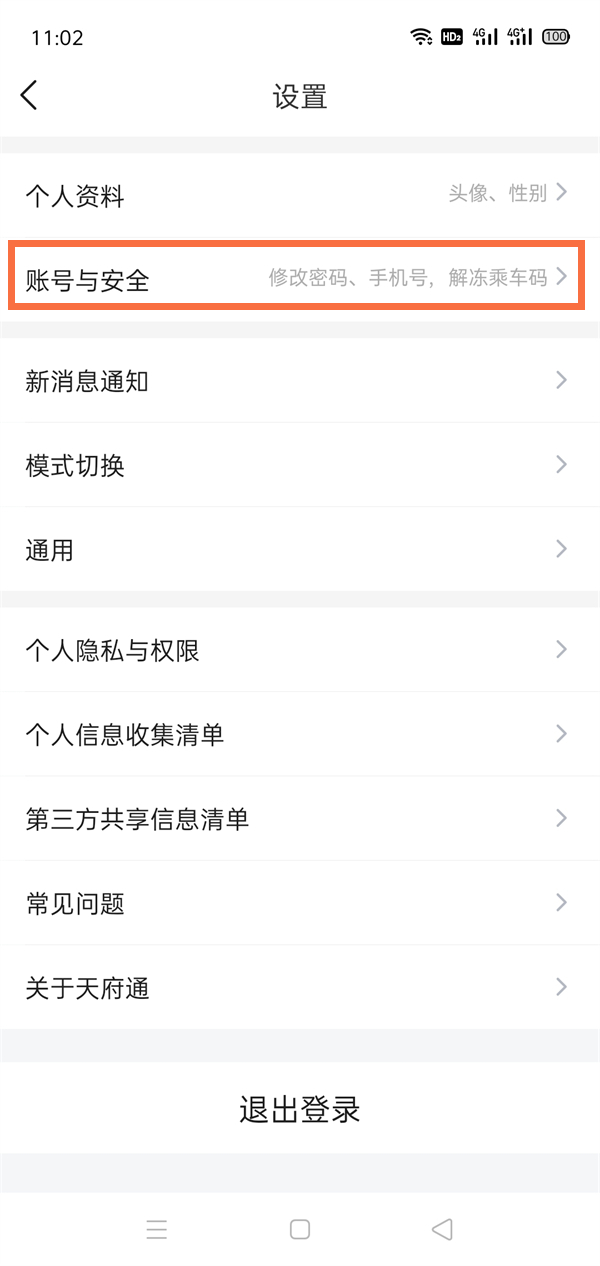Open 通用 settings

pos(300,549)
